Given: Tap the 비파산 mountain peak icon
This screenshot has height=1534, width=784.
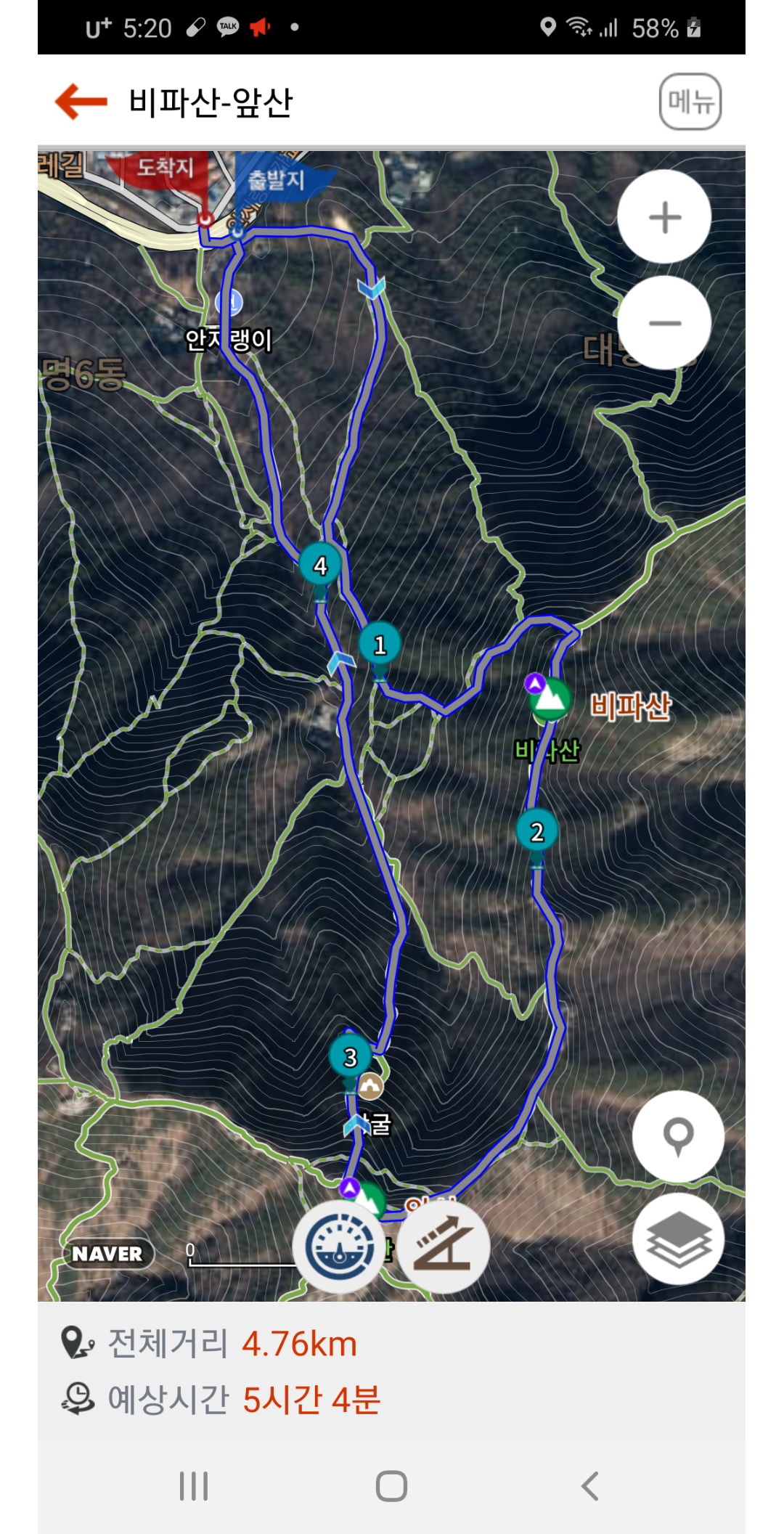Looking at the screenshot, I should point(550,699).
